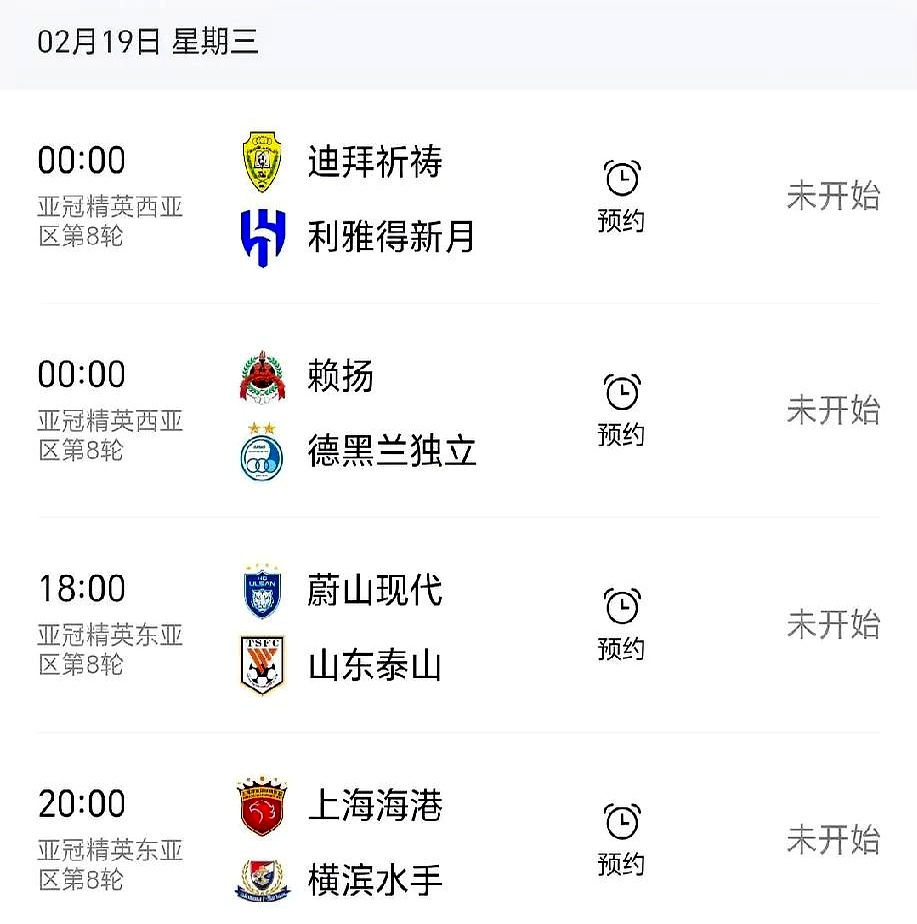917x924 pixels.
Task: Select the Shandong Taishan (山东泰山) badge
Action: coord(260,663)
